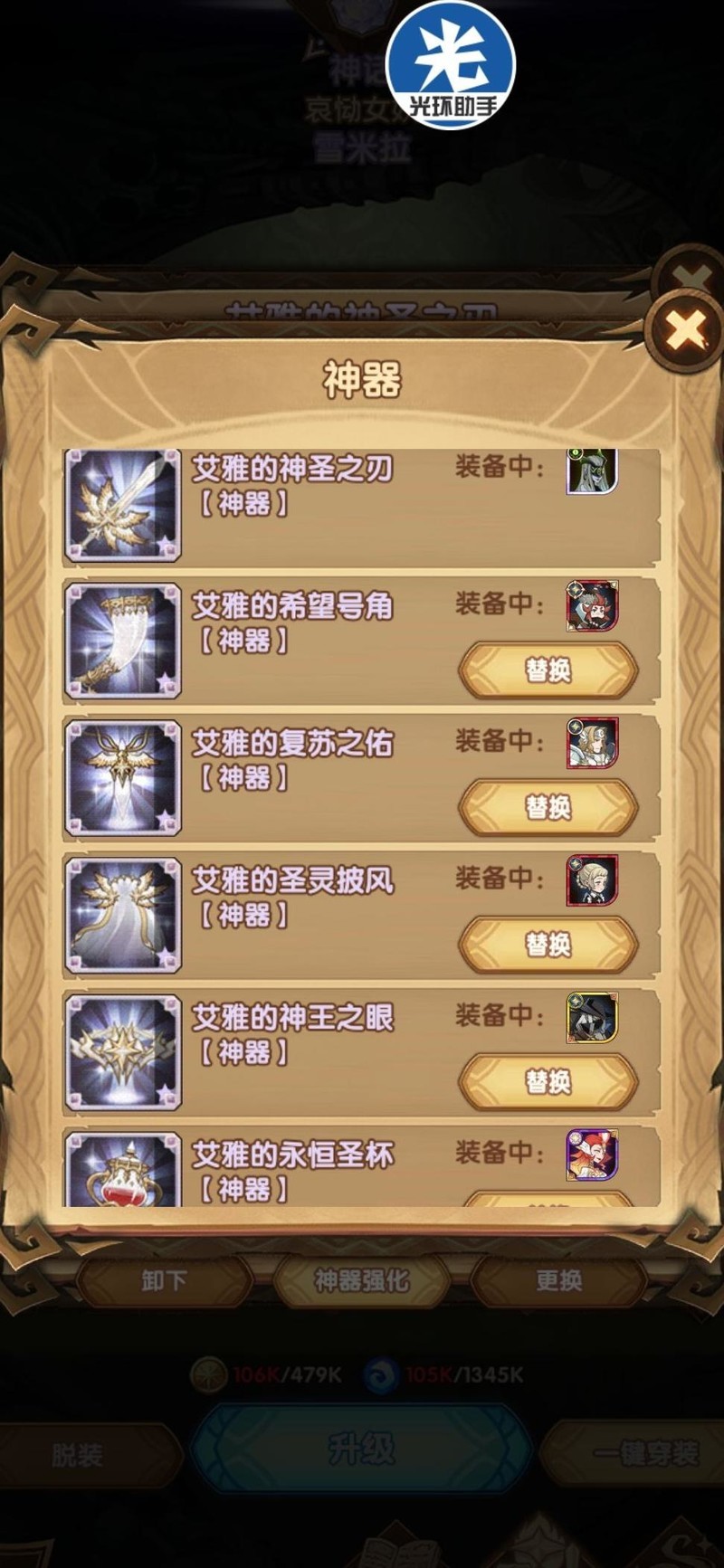Tap 替换 for 艾雅的圣灵披风
This screenshot has height=1568, width=724.
pos(548,945)
